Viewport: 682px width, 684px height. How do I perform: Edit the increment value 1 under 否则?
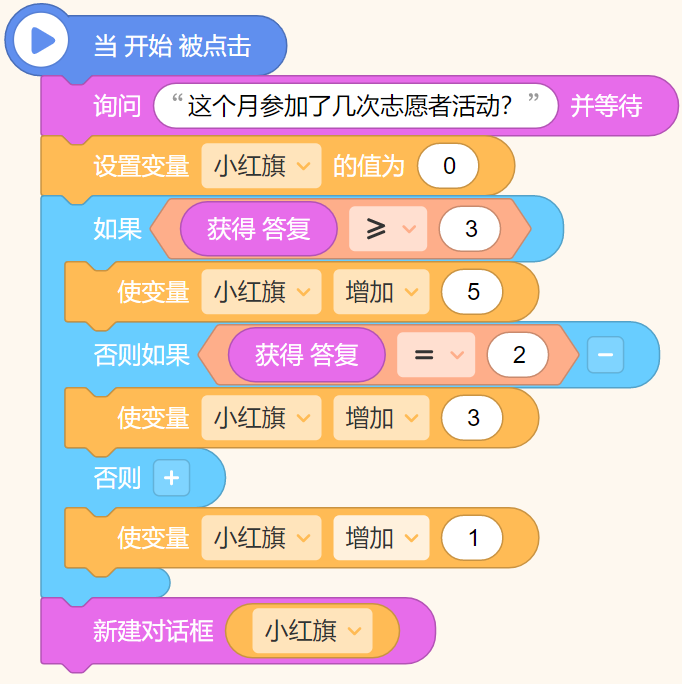473,539
